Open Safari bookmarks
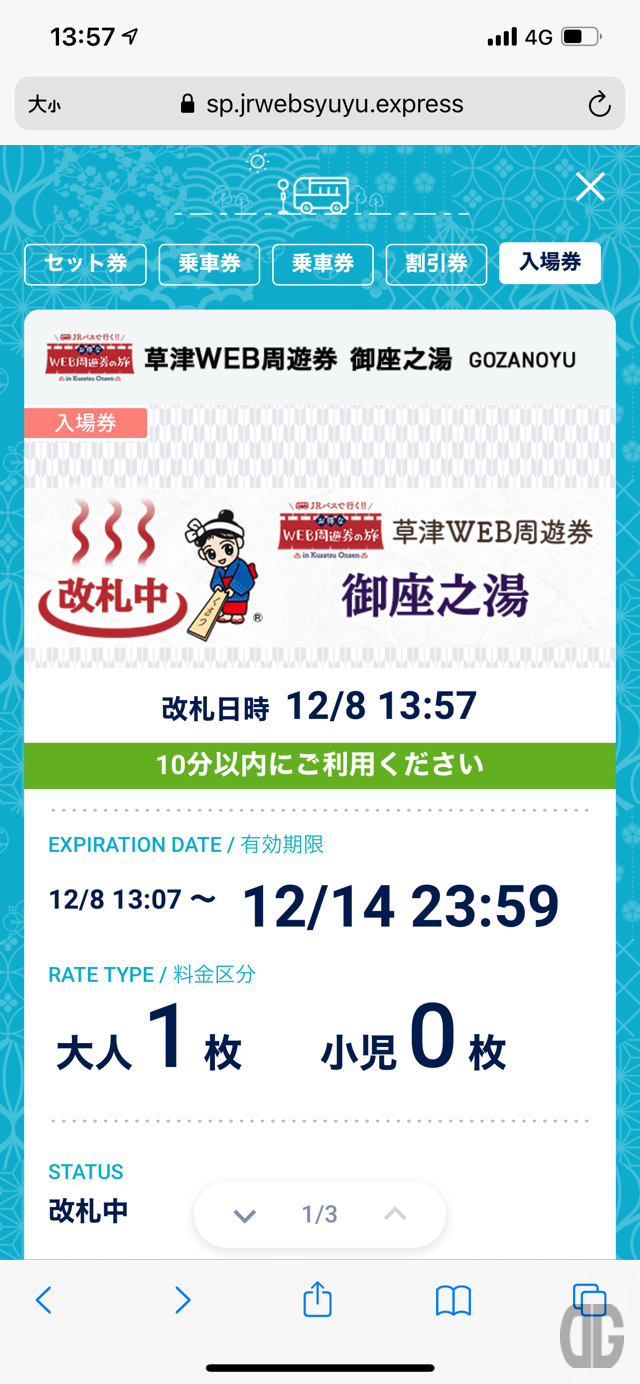Viewport: 640px width, 1384px height. tap(453, 1299)
